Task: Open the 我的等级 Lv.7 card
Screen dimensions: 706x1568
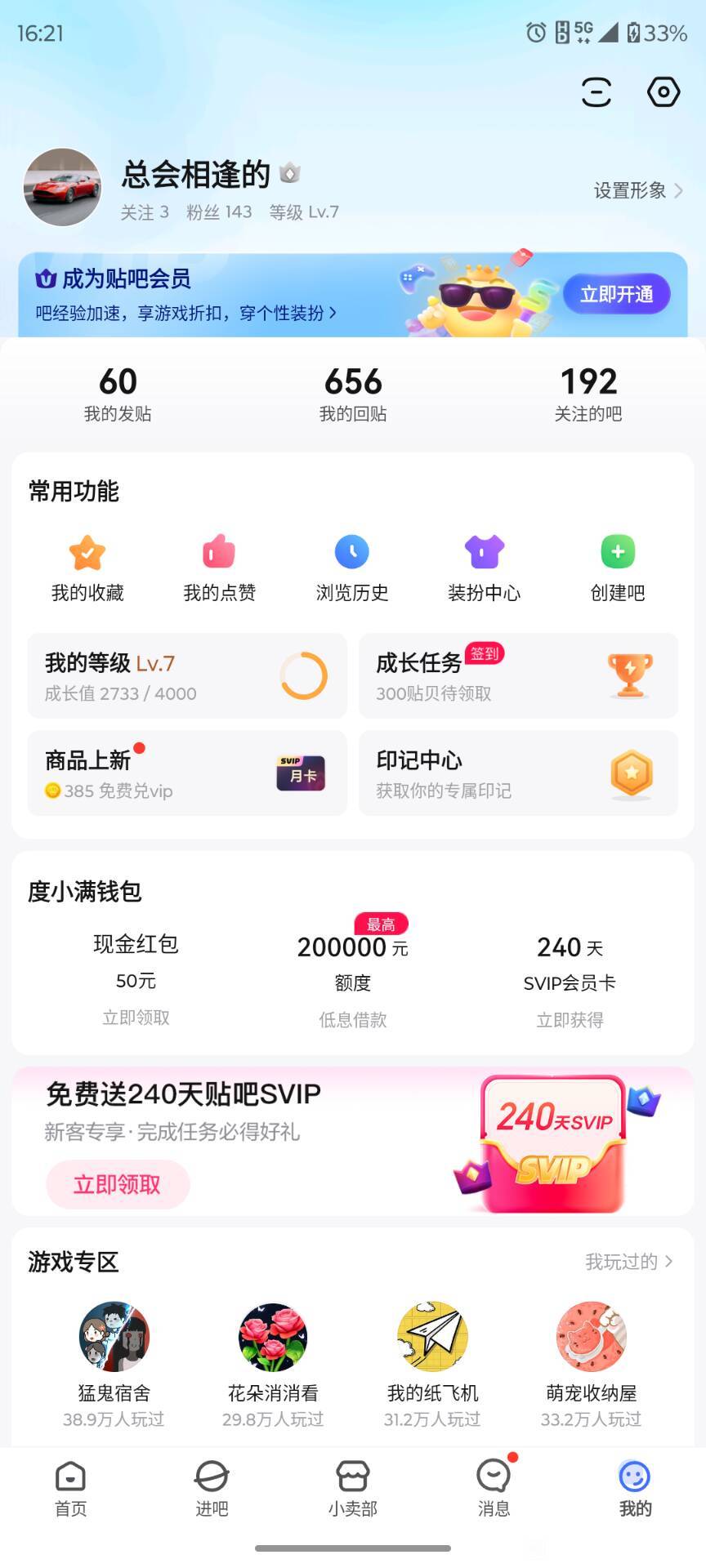Action: [187, 676]
